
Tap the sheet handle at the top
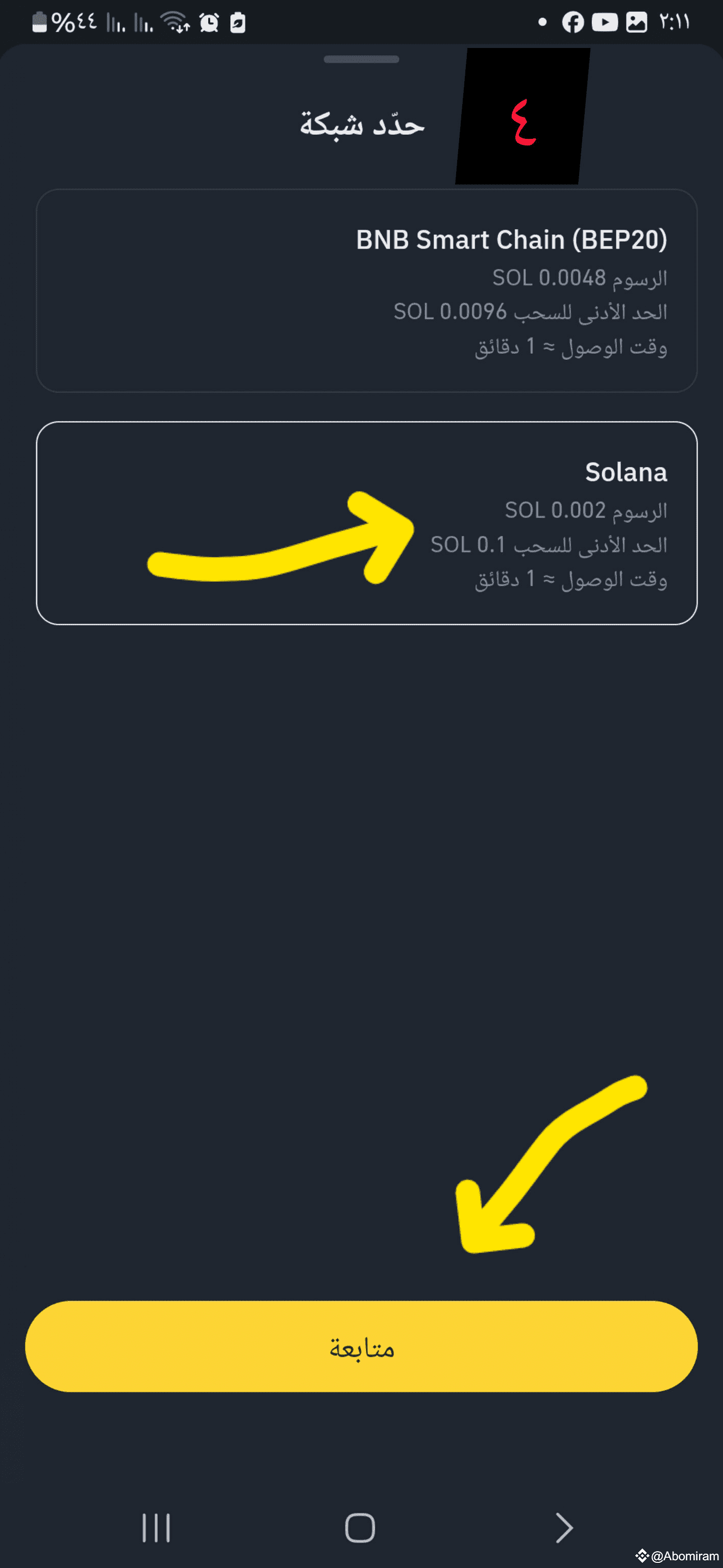[361, 59]
